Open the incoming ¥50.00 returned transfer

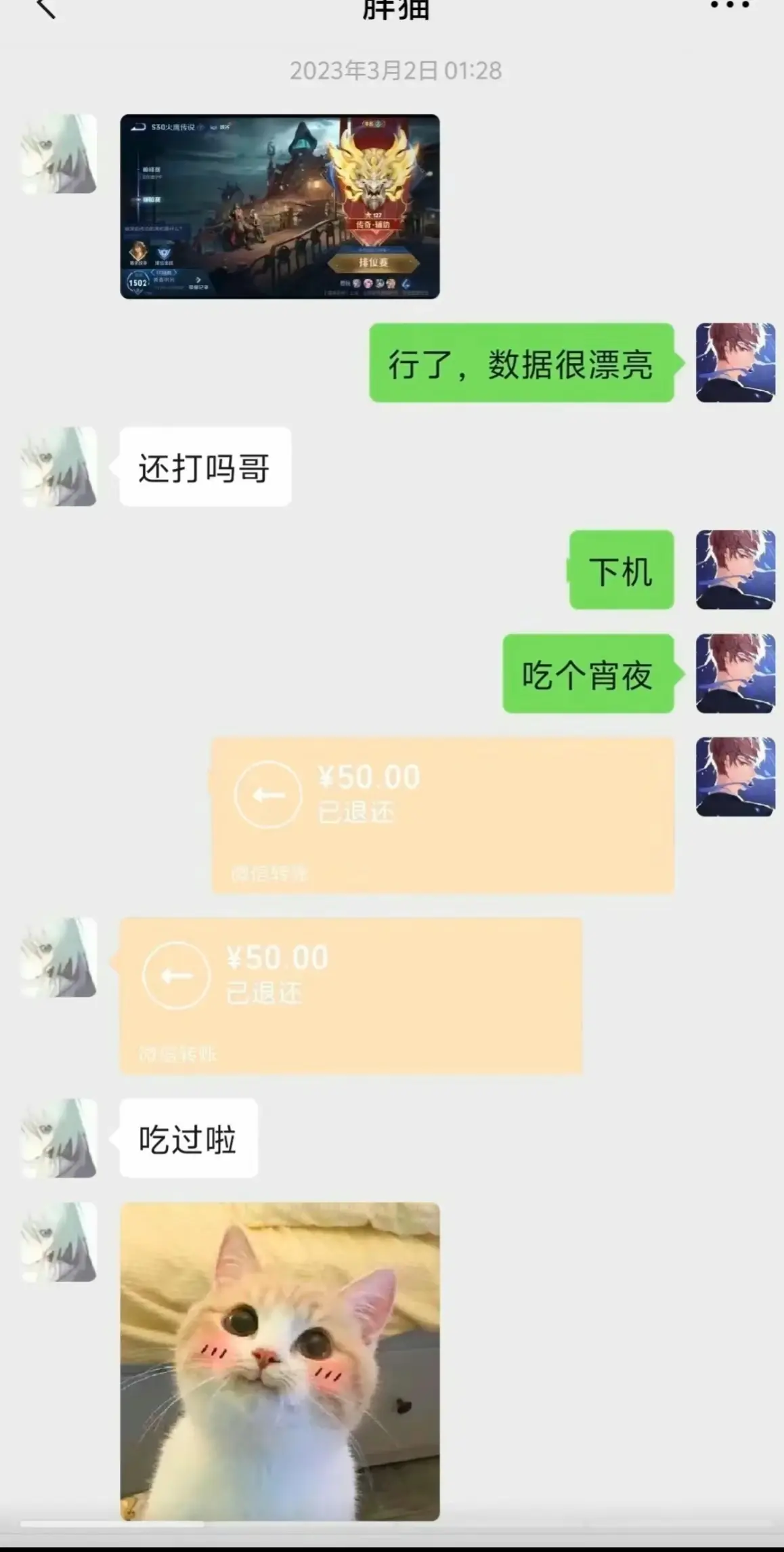pos(351,996)
